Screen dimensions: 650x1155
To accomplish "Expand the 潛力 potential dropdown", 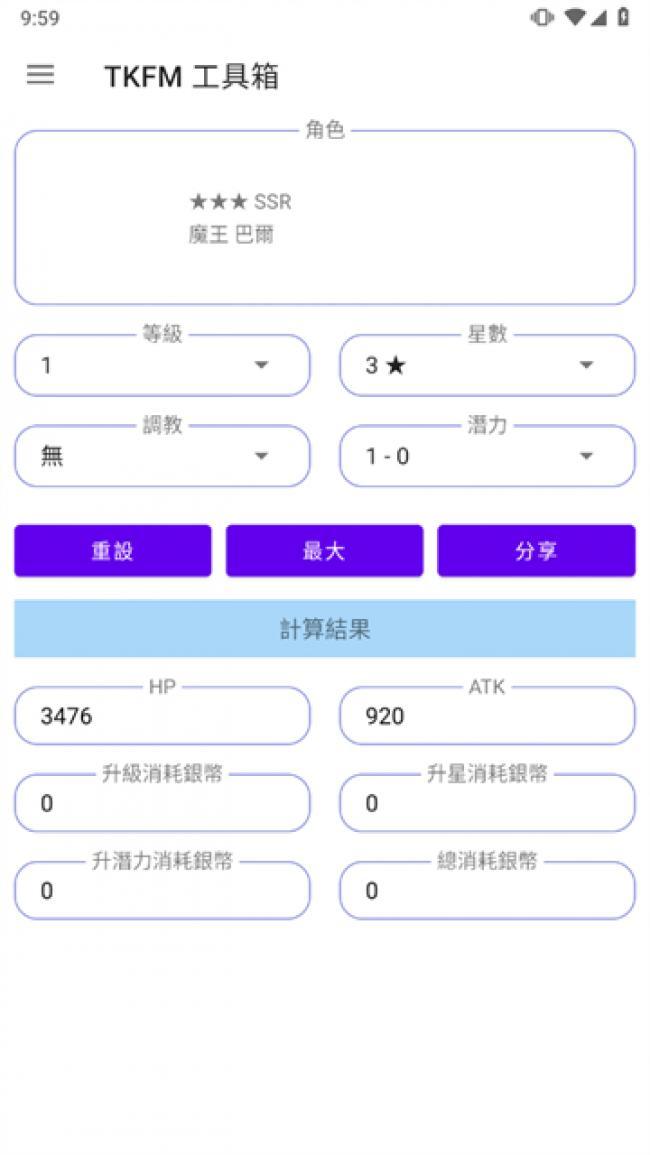I will coord(487,456).
